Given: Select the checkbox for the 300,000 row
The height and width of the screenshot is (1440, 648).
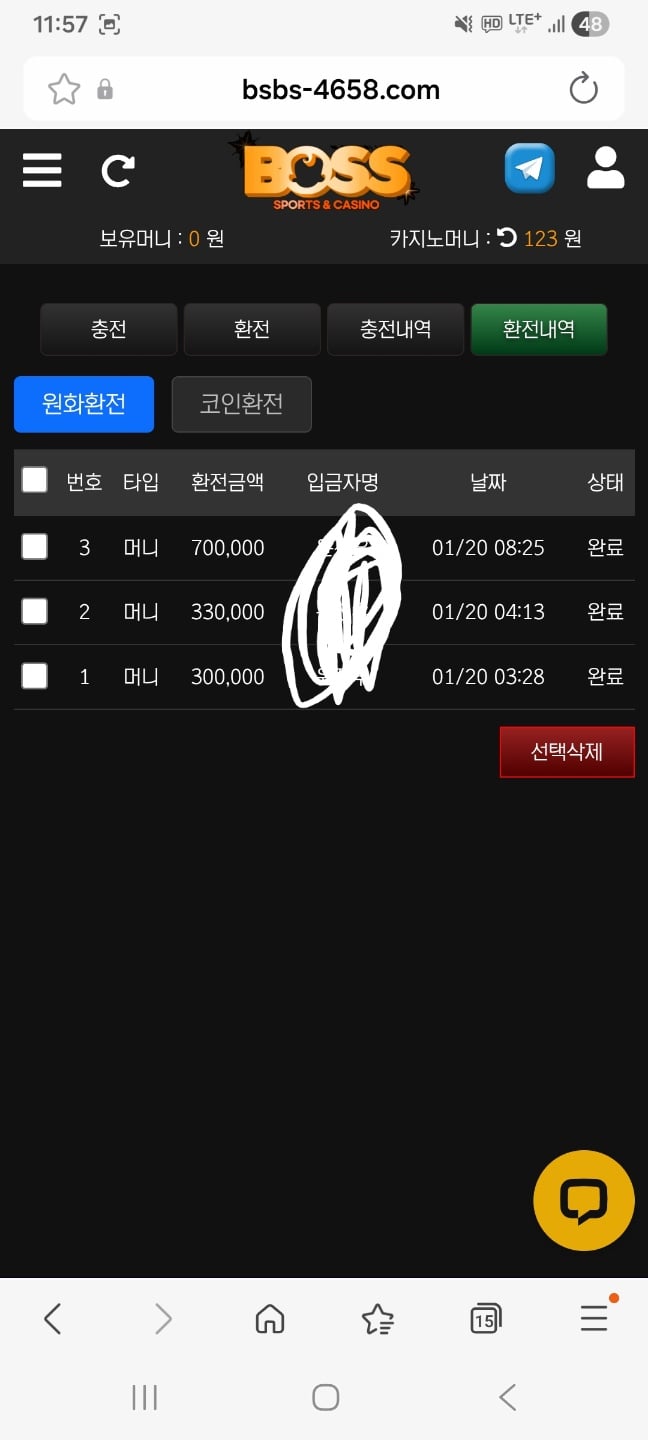Looking at the screenshot, I should coord(35,676).
